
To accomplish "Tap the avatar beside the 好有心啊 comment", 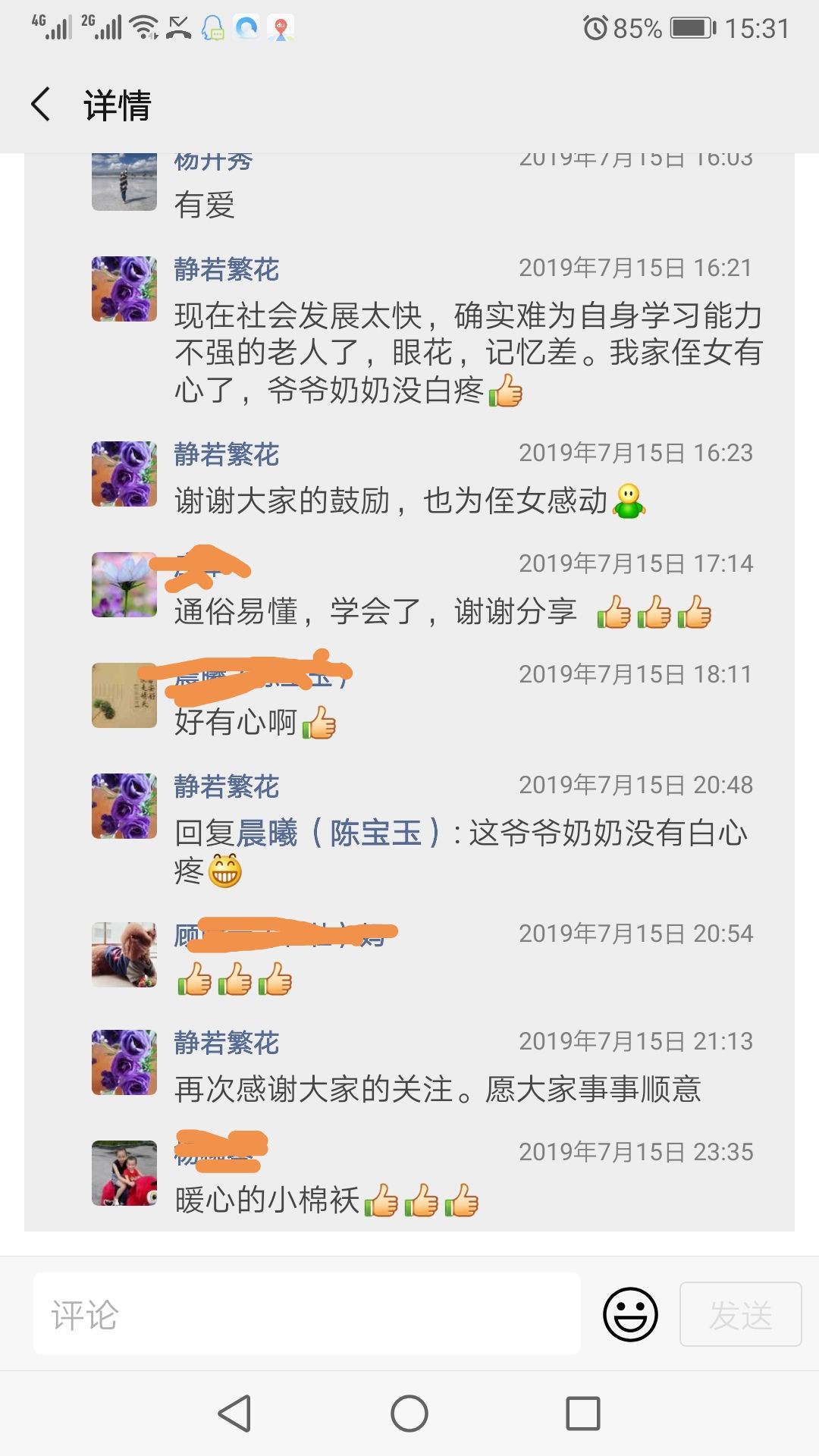I will (x=124, y=695).
